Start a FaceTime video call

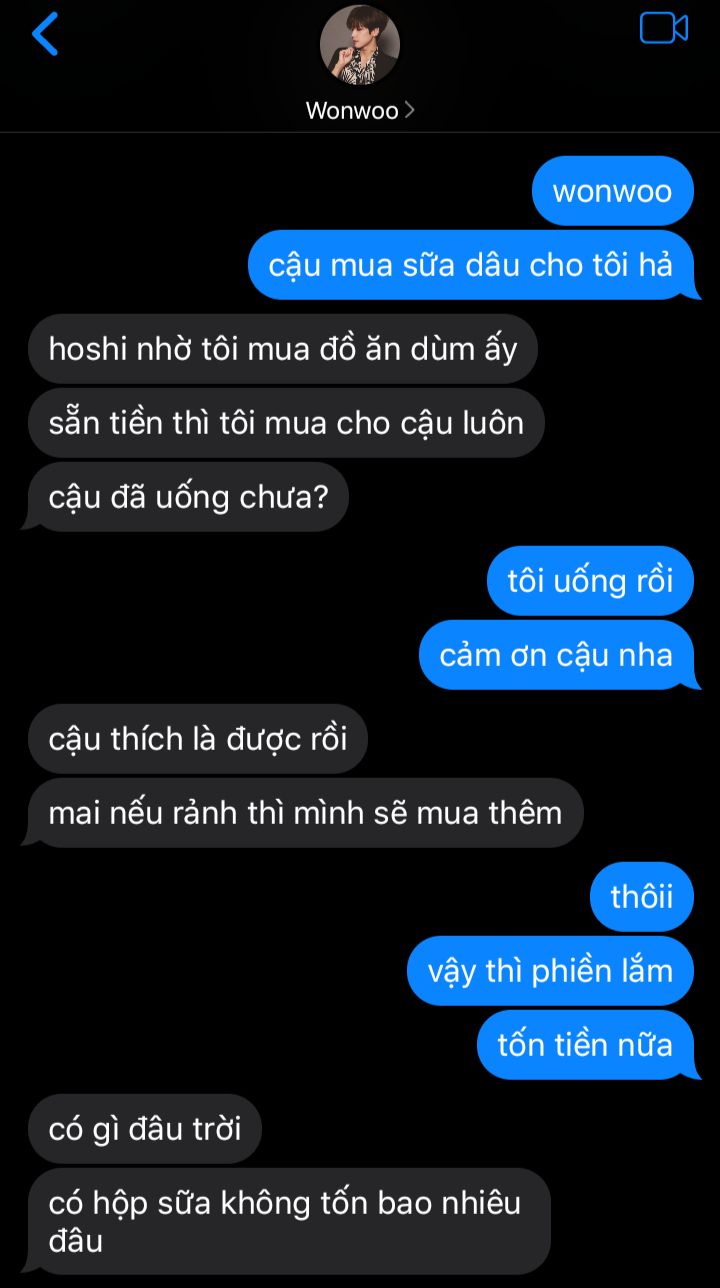coord(663,28)
